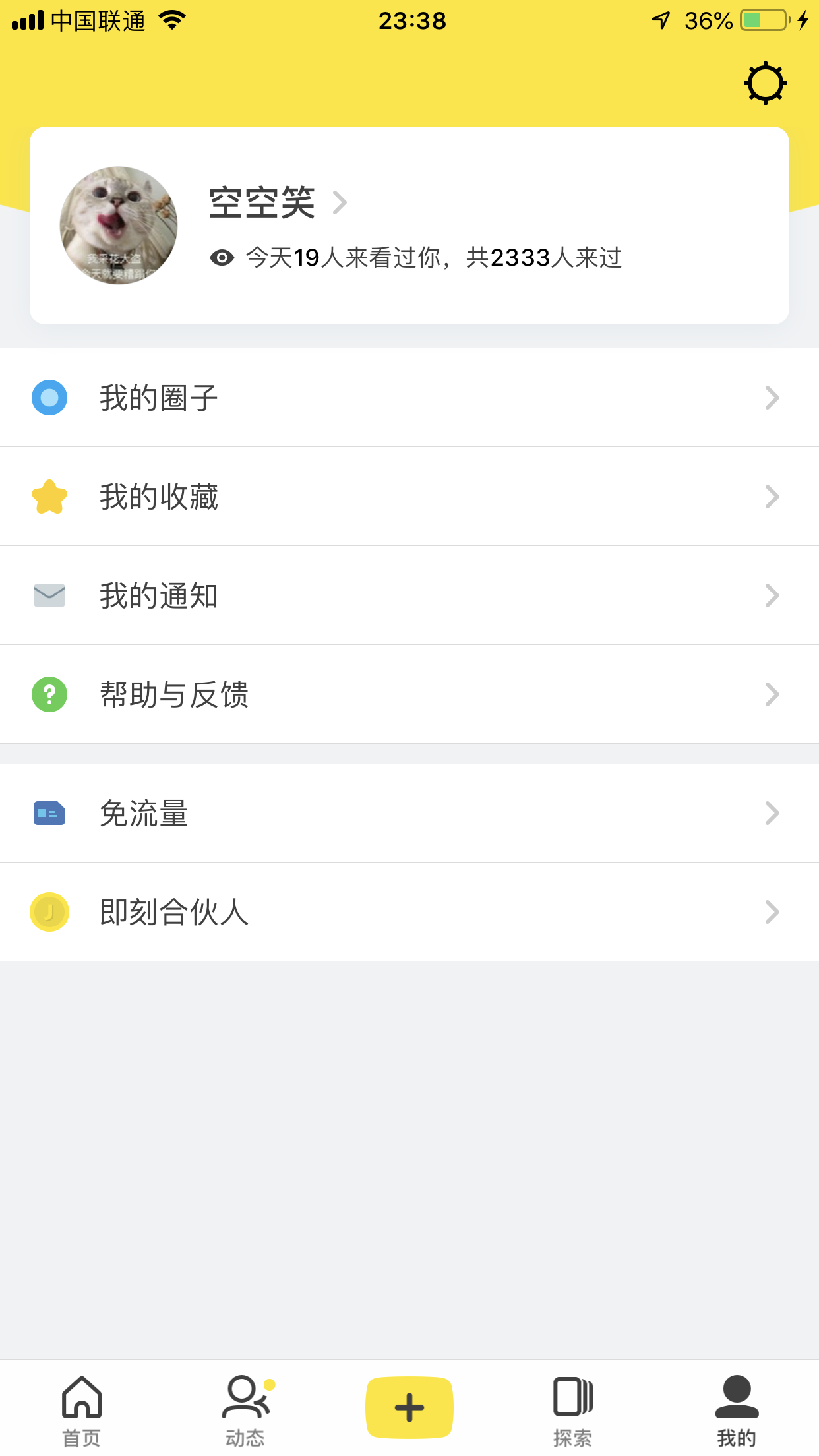Switch to the 首页 tab

[82, 1410]
